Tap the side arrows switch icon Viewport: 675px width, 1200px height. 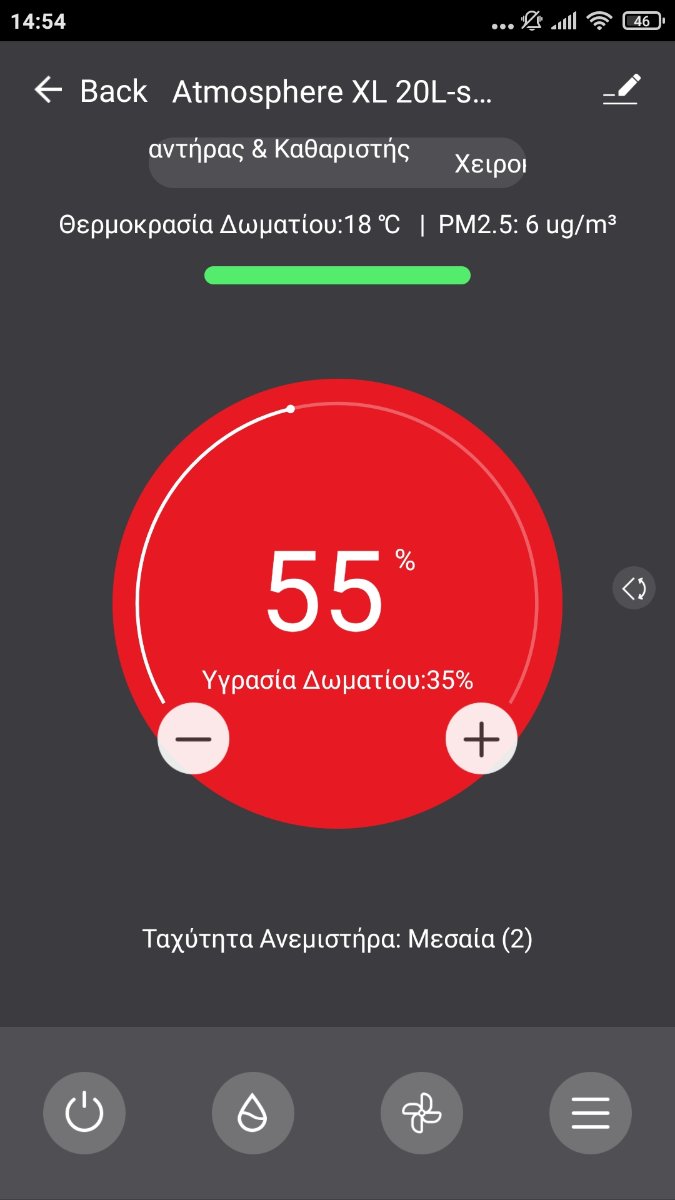click(x=634, y=588)
